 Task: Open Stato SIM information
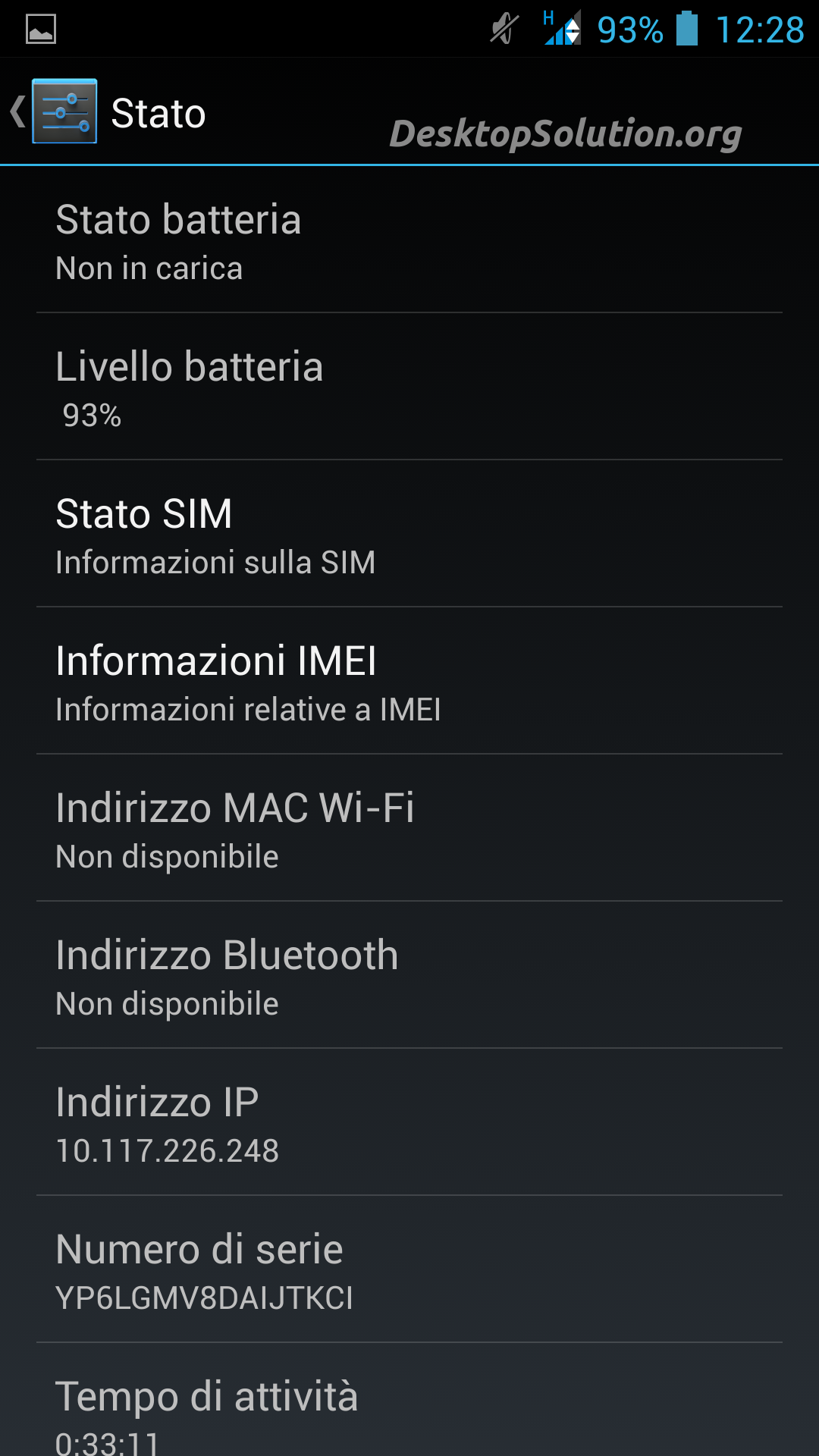click(409, 535)
